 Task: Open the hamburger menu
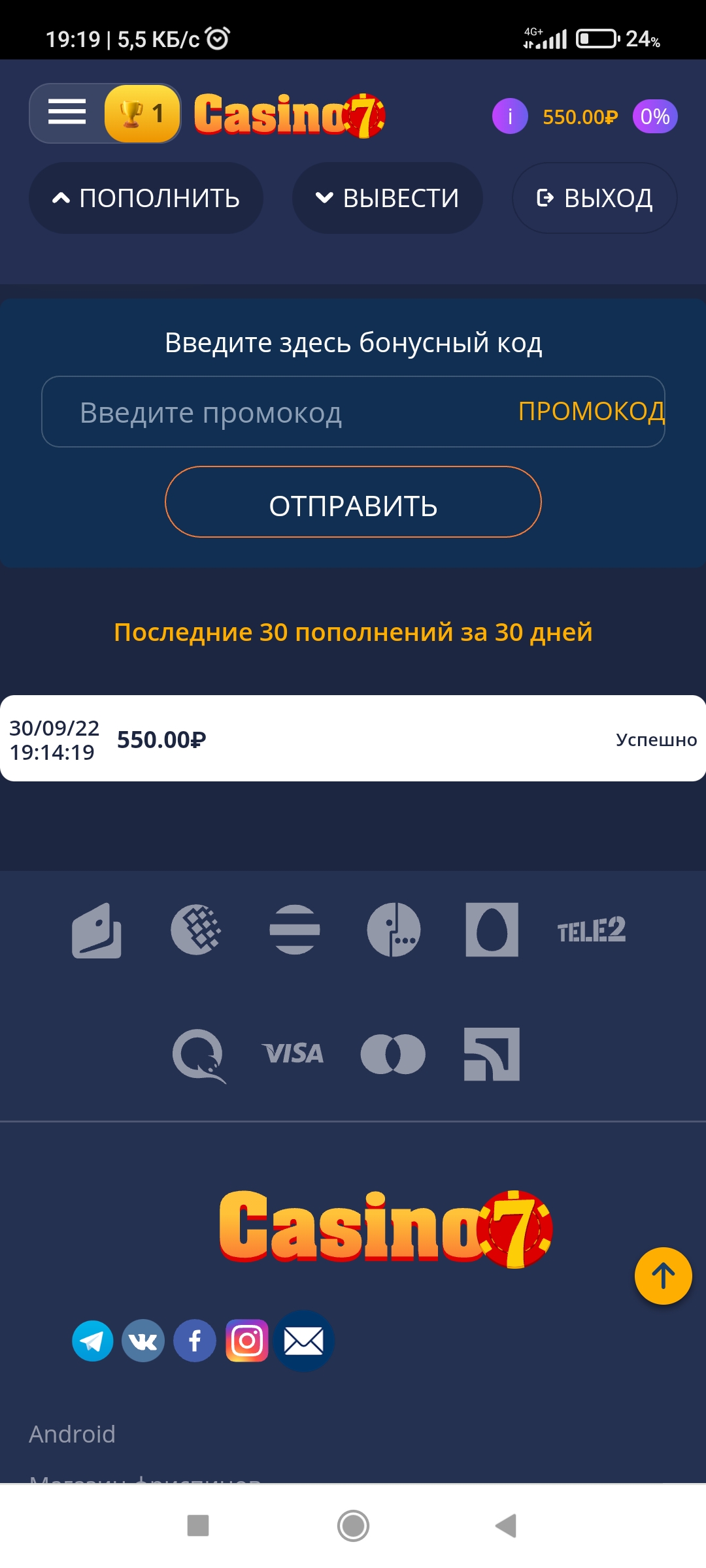(x=67, y=112)
